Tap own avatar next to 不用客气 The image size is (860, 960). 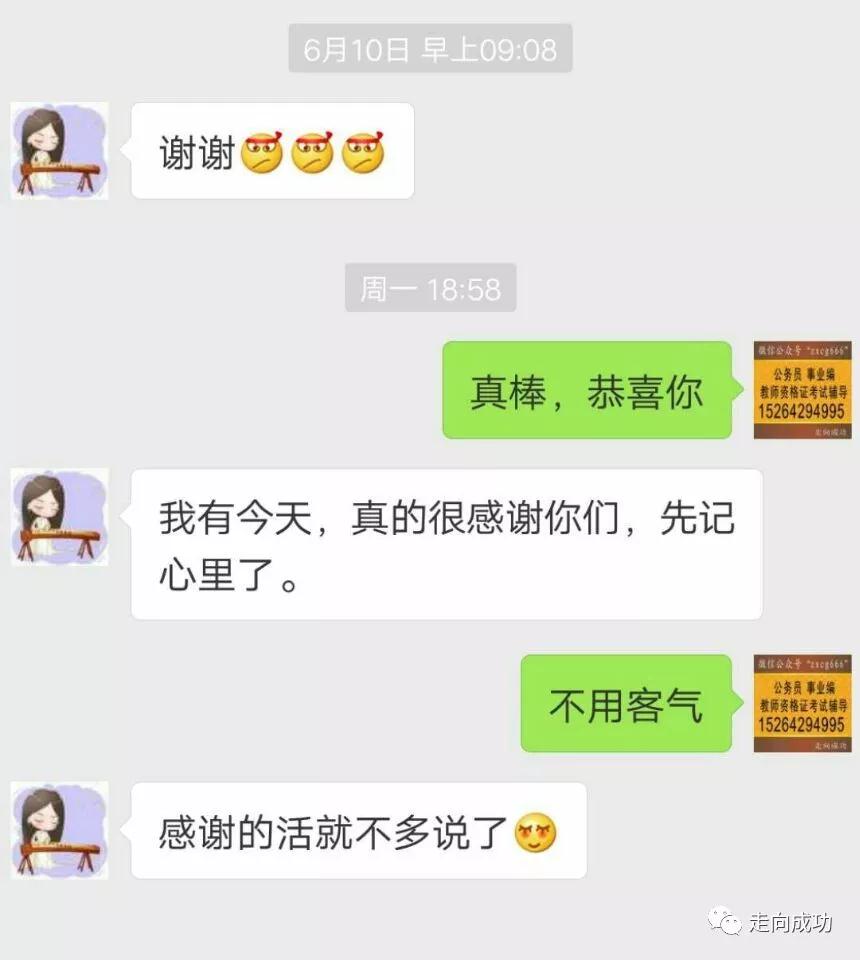[802, 703]
